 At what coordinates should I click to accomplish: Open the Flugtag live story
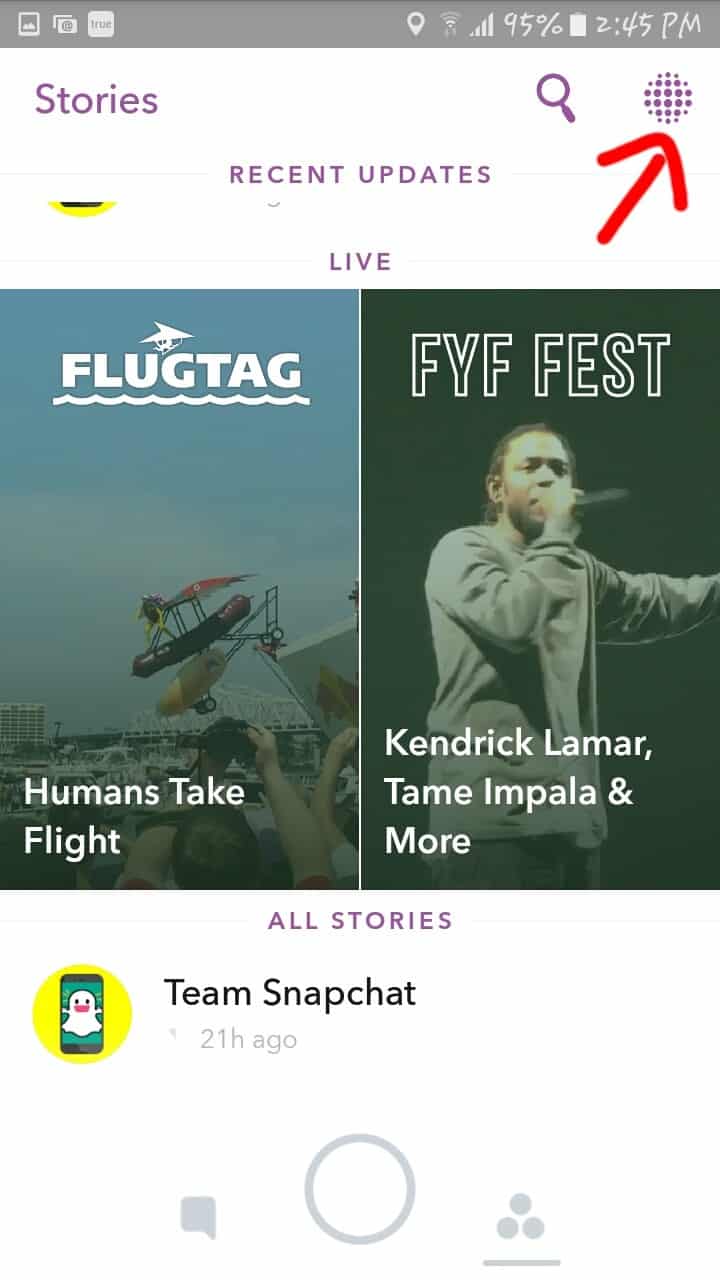(179, 589)
